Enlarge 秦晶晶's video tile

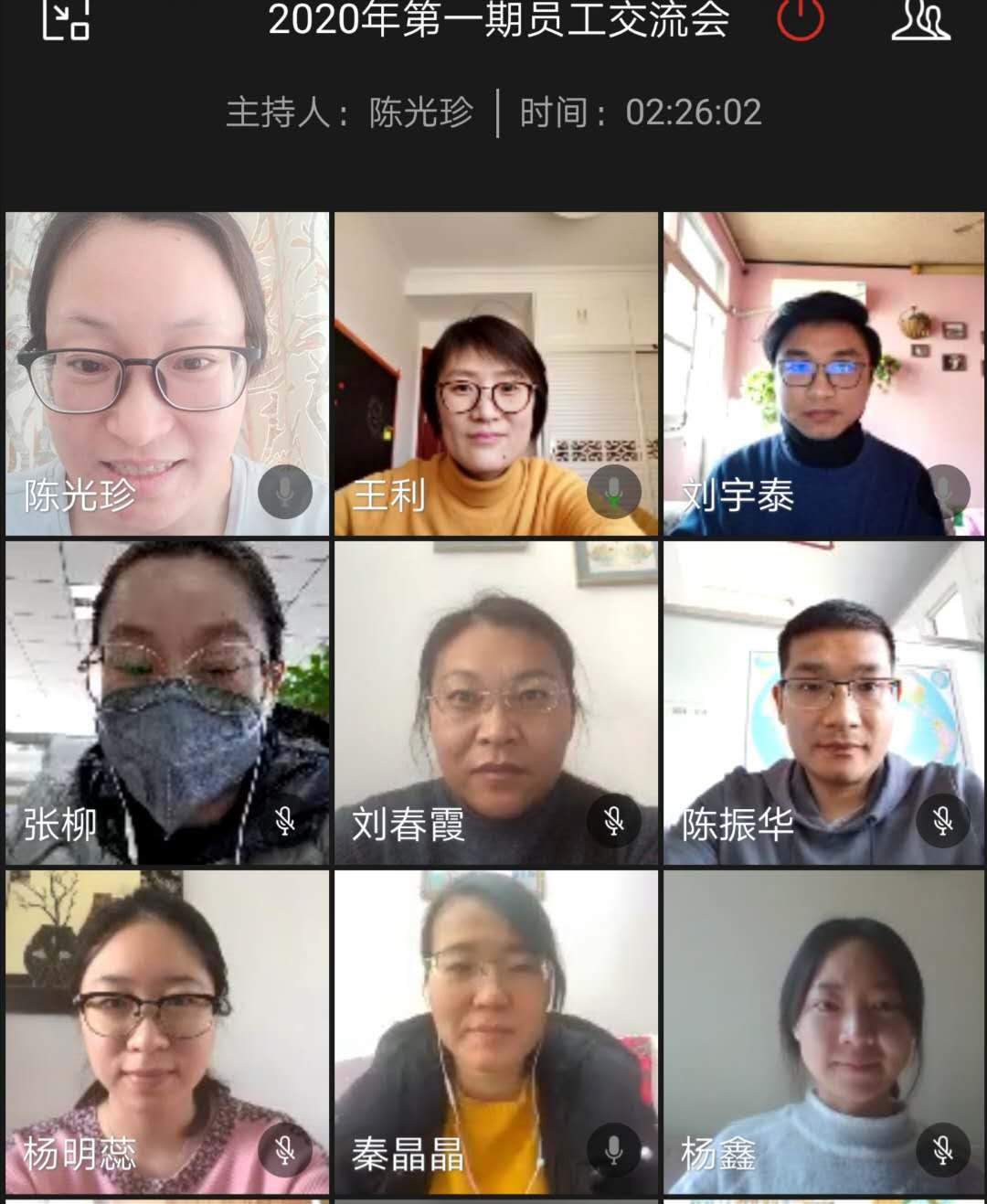pos(496,1031)
